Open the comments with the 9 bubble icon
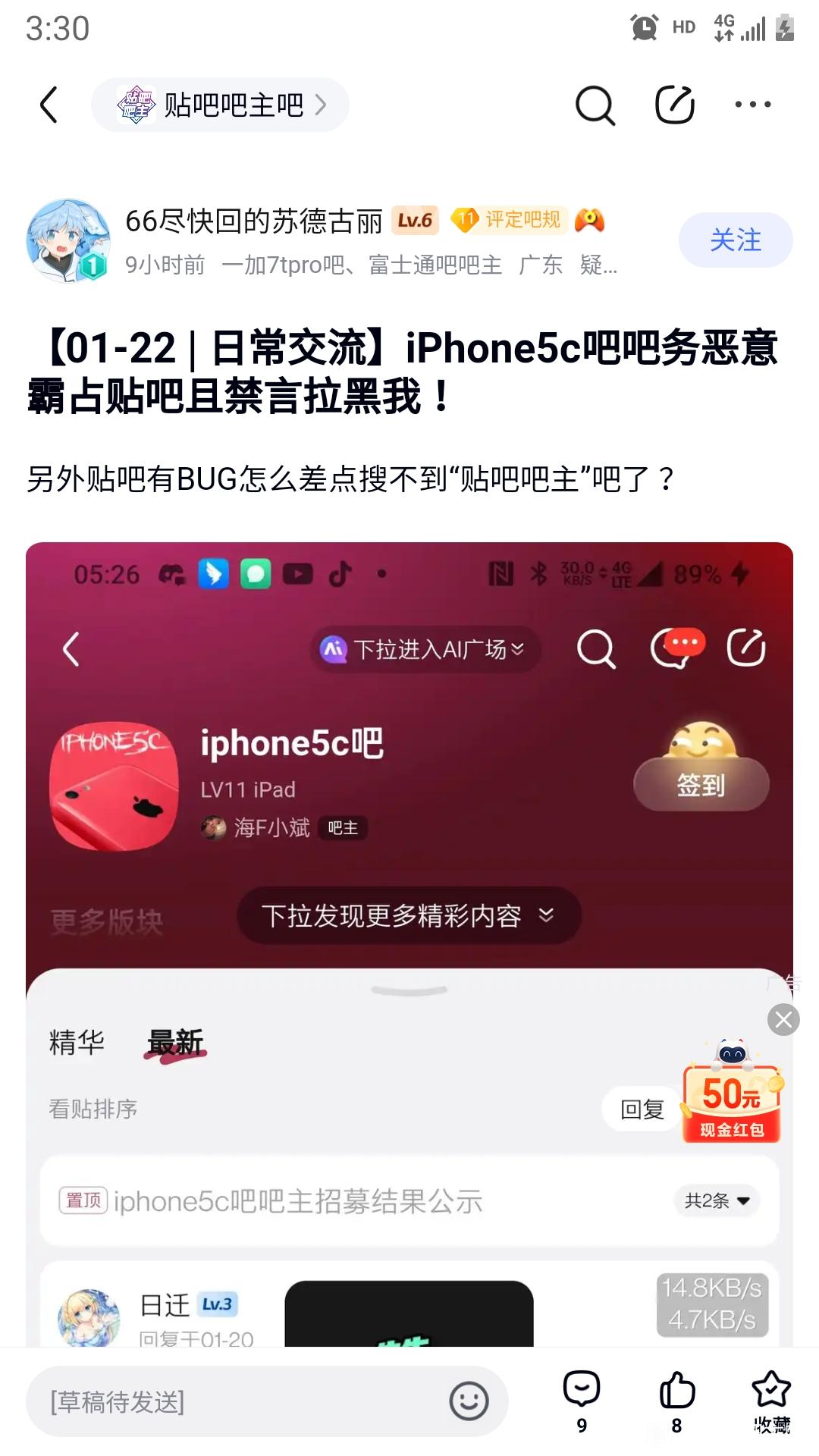Image resolution: width=819 pixels, height=1456 pixels. pyautogui.click(x=582, y=1401)
